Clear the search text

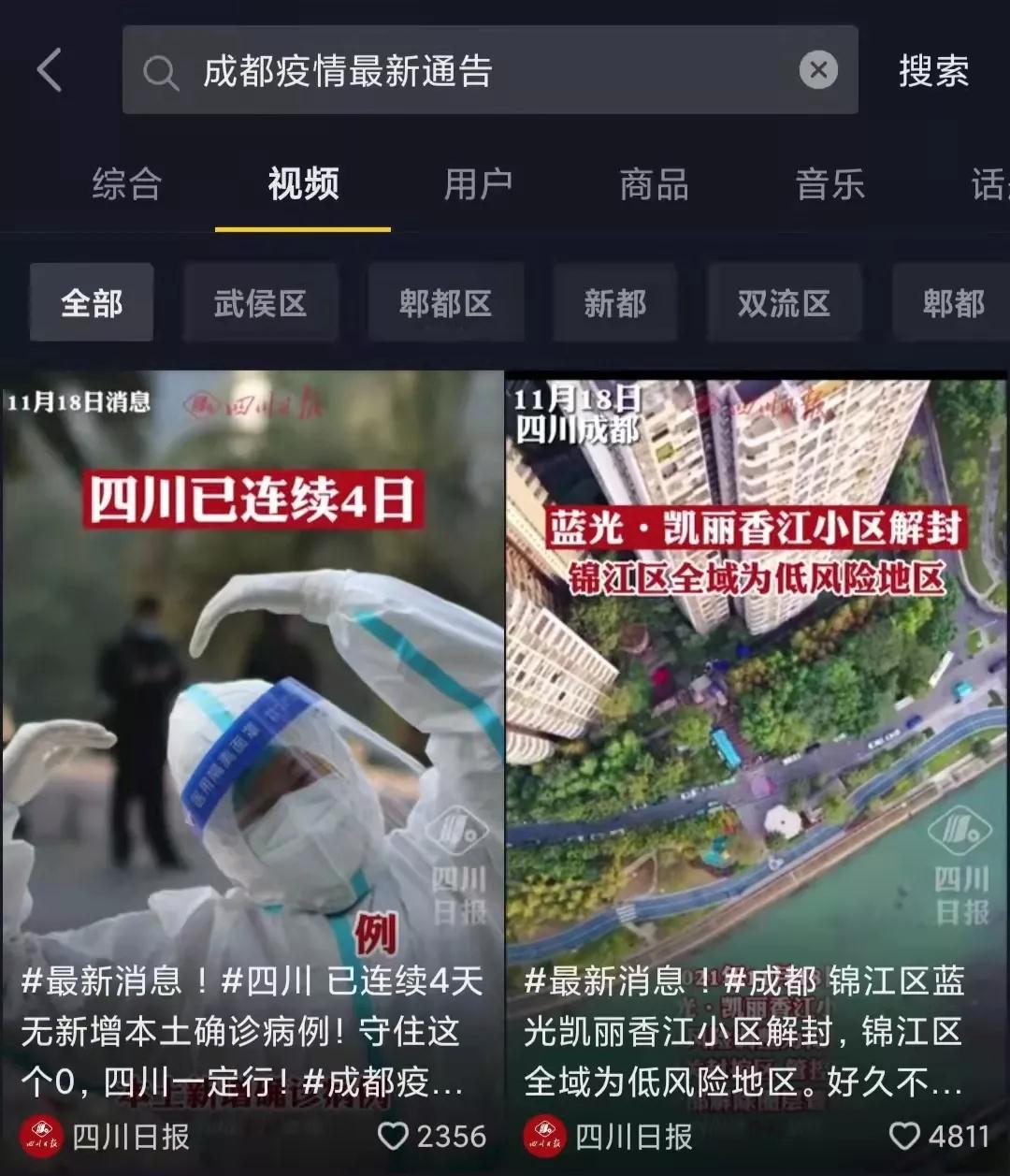[x=817, y=70]
